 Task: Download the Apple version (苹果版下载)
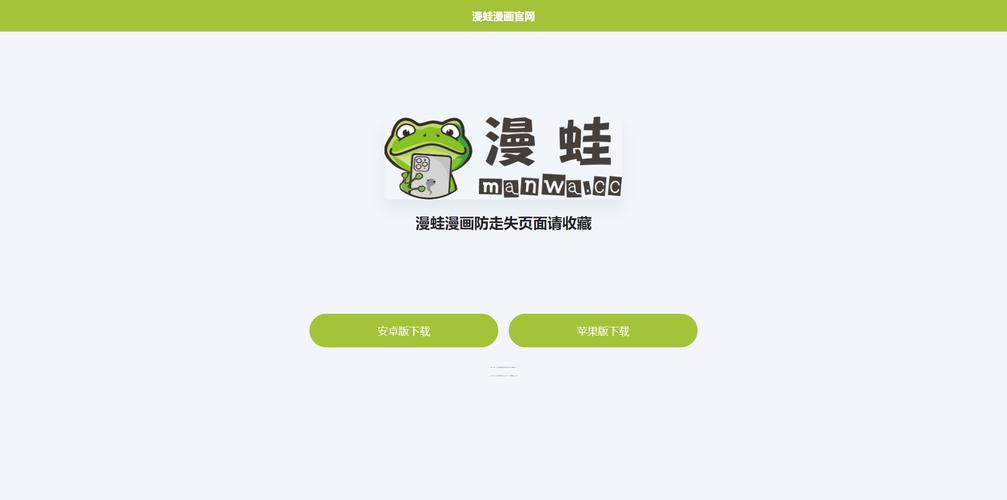(602, 331)
